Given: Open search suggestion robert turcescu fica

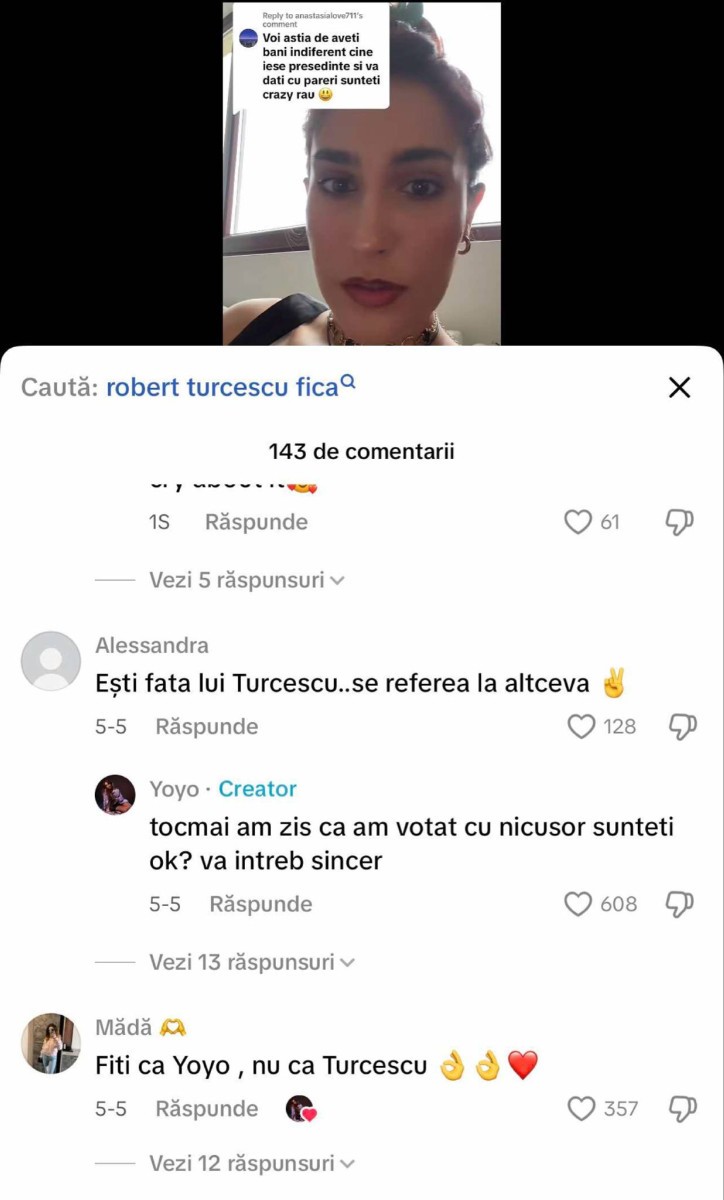Looking at the screenshot, I should tap(231, 387).
